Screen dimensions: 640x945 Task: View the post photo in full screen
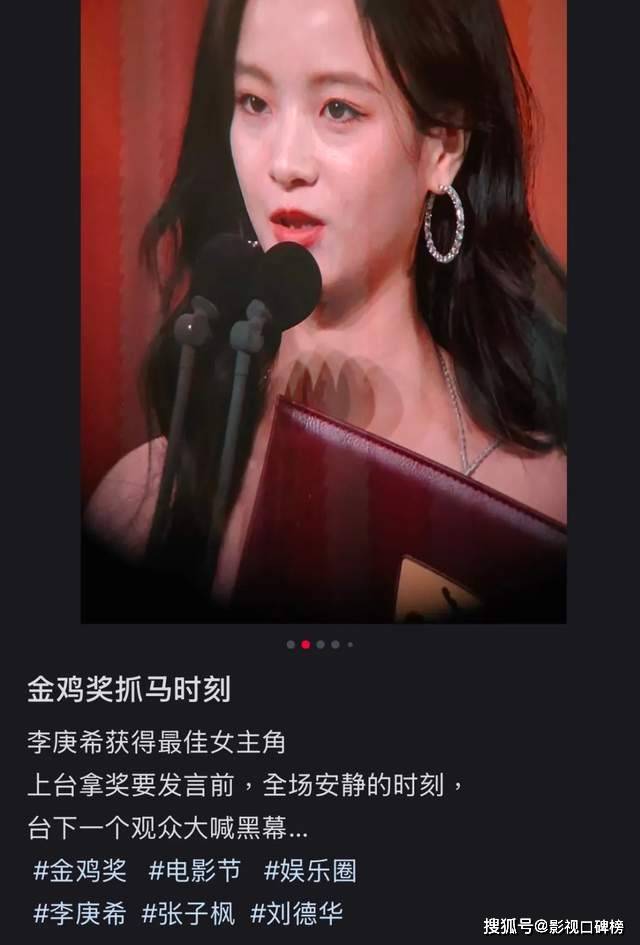pos(323,310)
